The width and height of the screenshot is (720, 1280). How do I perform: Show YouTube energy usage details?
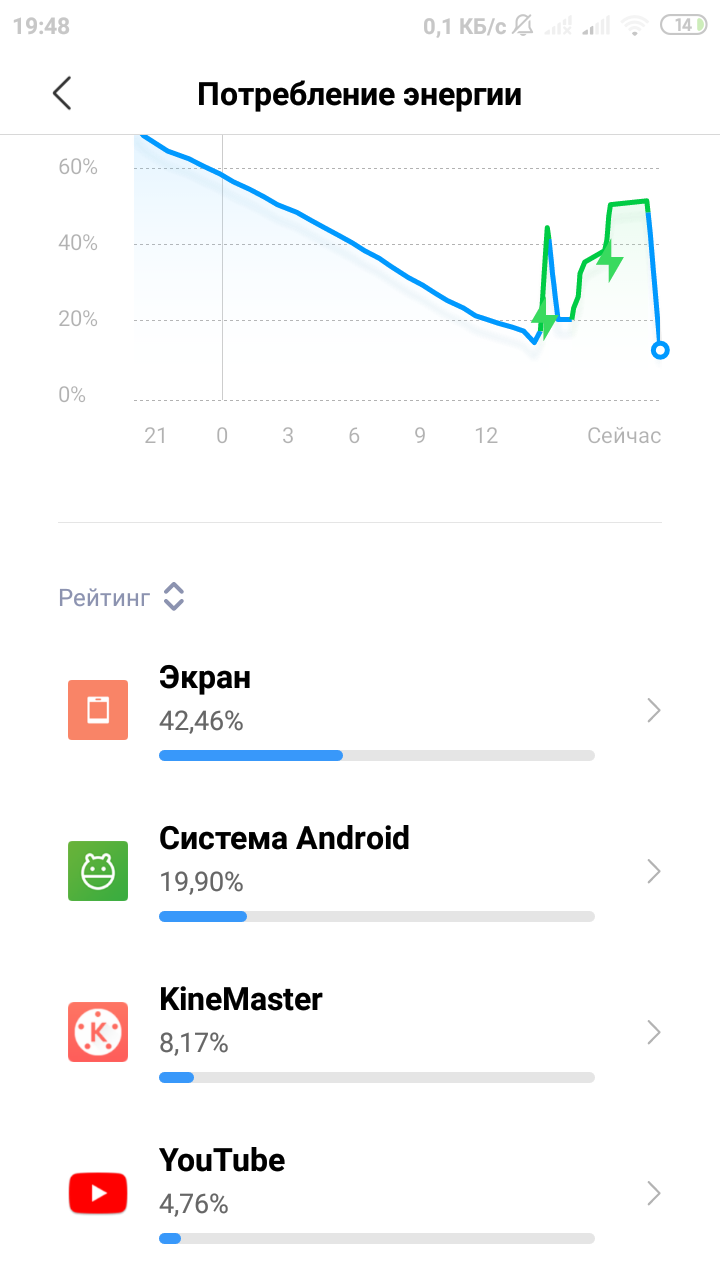[360, 1194]
